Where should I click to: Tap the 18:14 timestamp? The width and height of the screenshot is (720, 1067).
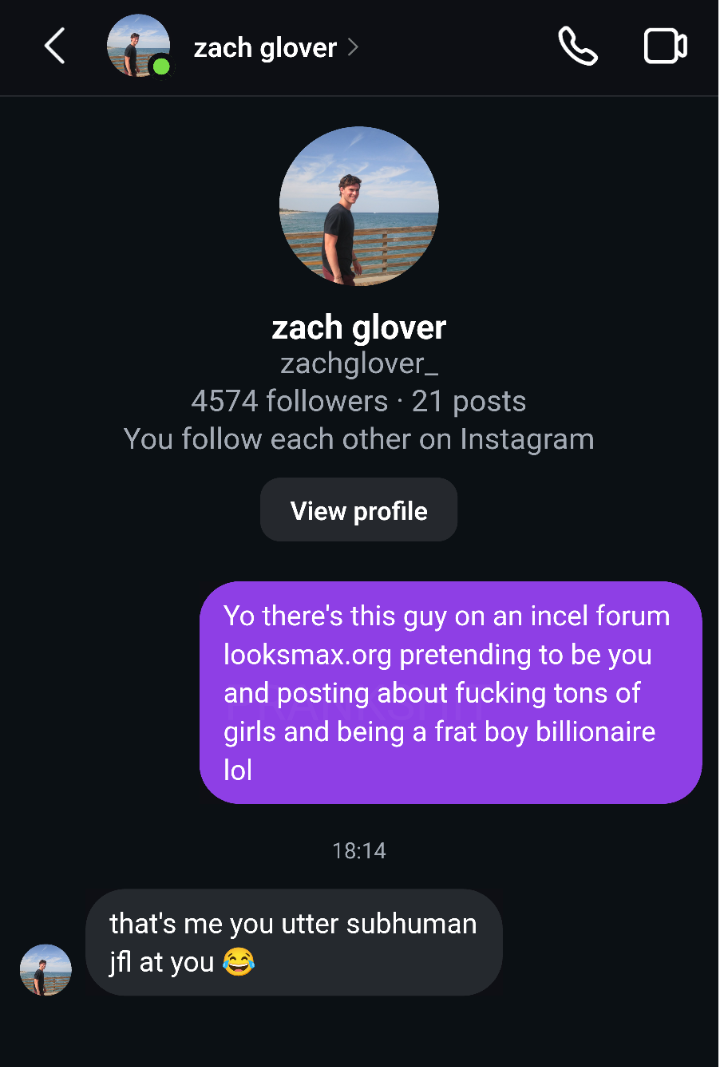[358, 851]
